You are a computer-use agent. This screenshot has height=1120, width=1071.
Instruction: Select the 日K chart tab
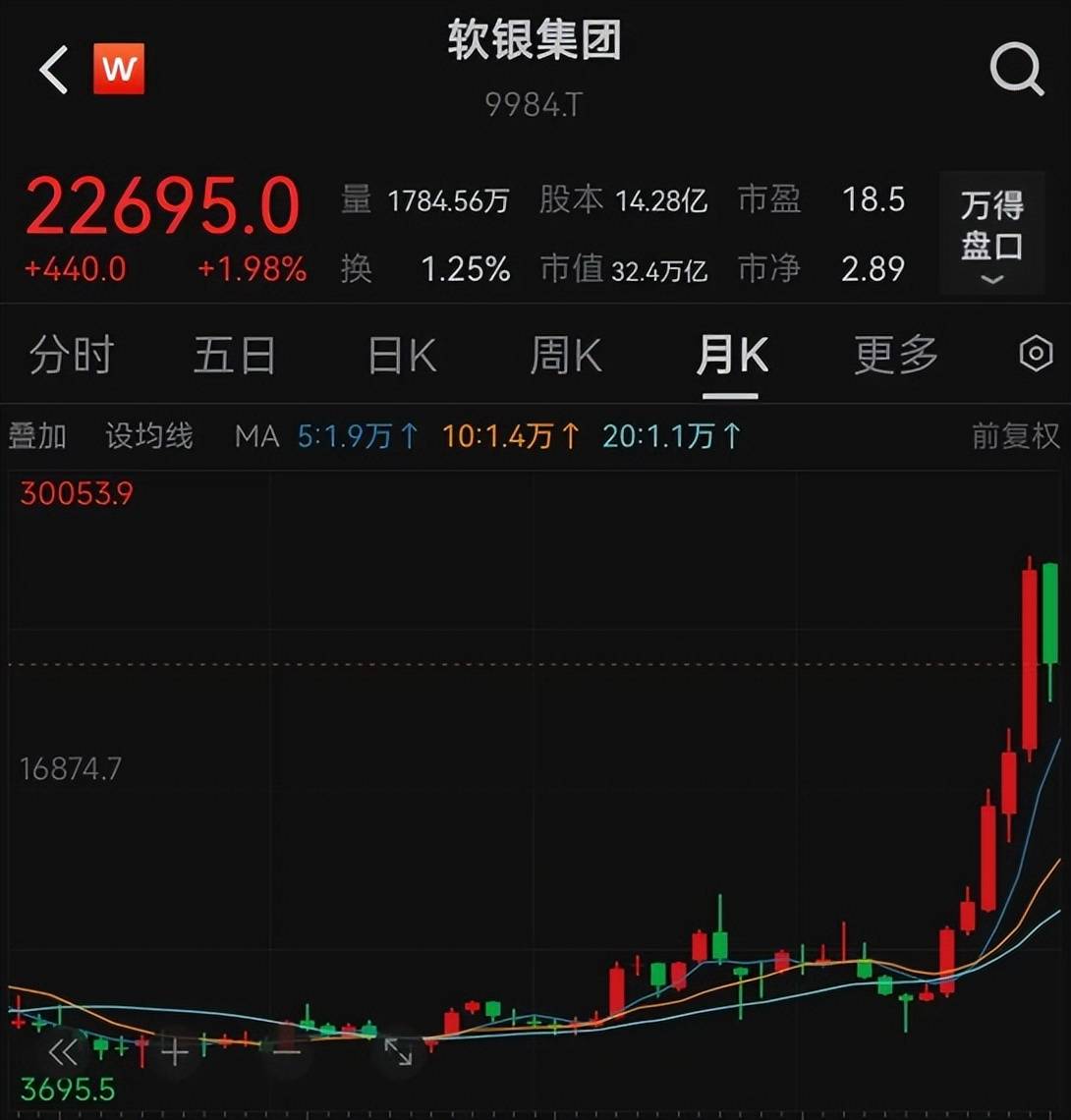click(401, 355)
